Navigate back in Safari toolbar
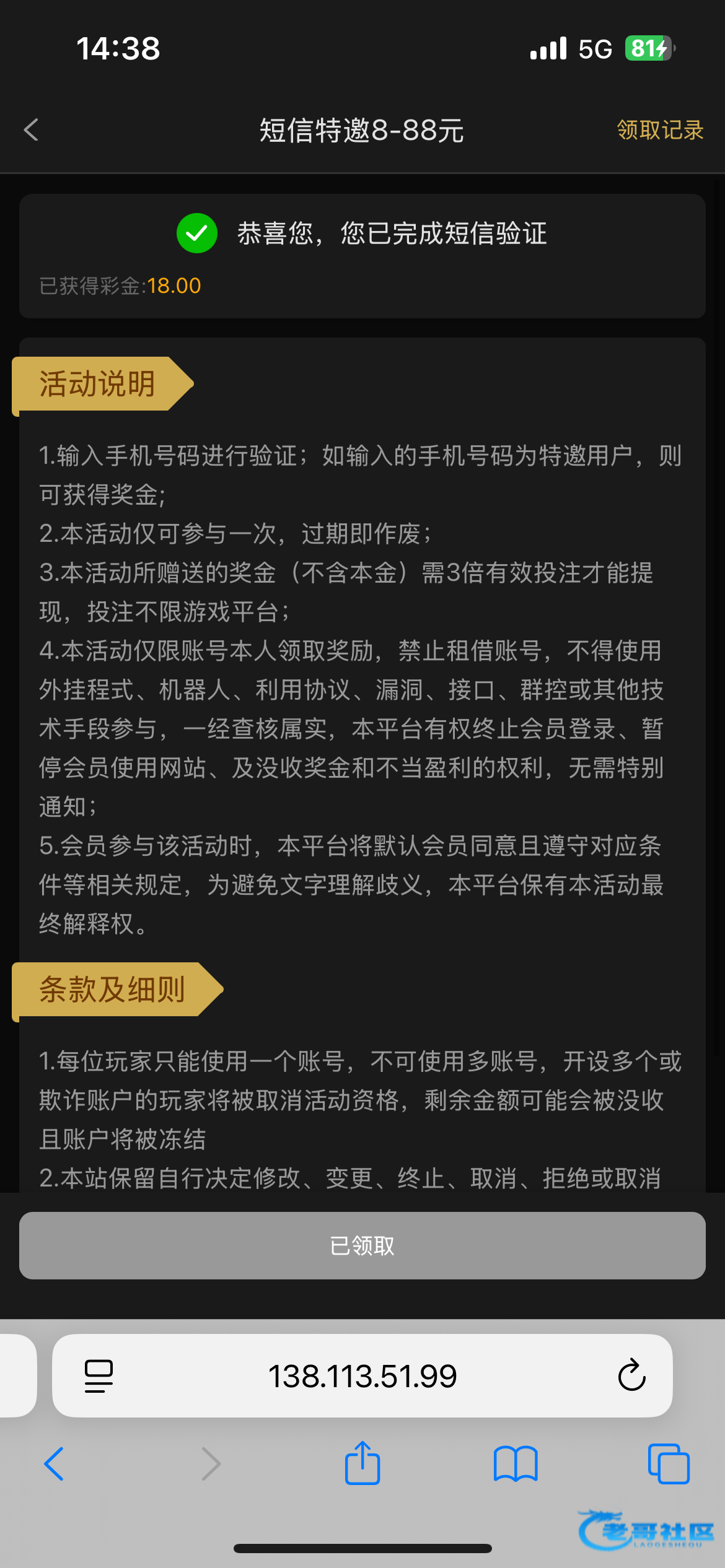 coord(55,1464)
